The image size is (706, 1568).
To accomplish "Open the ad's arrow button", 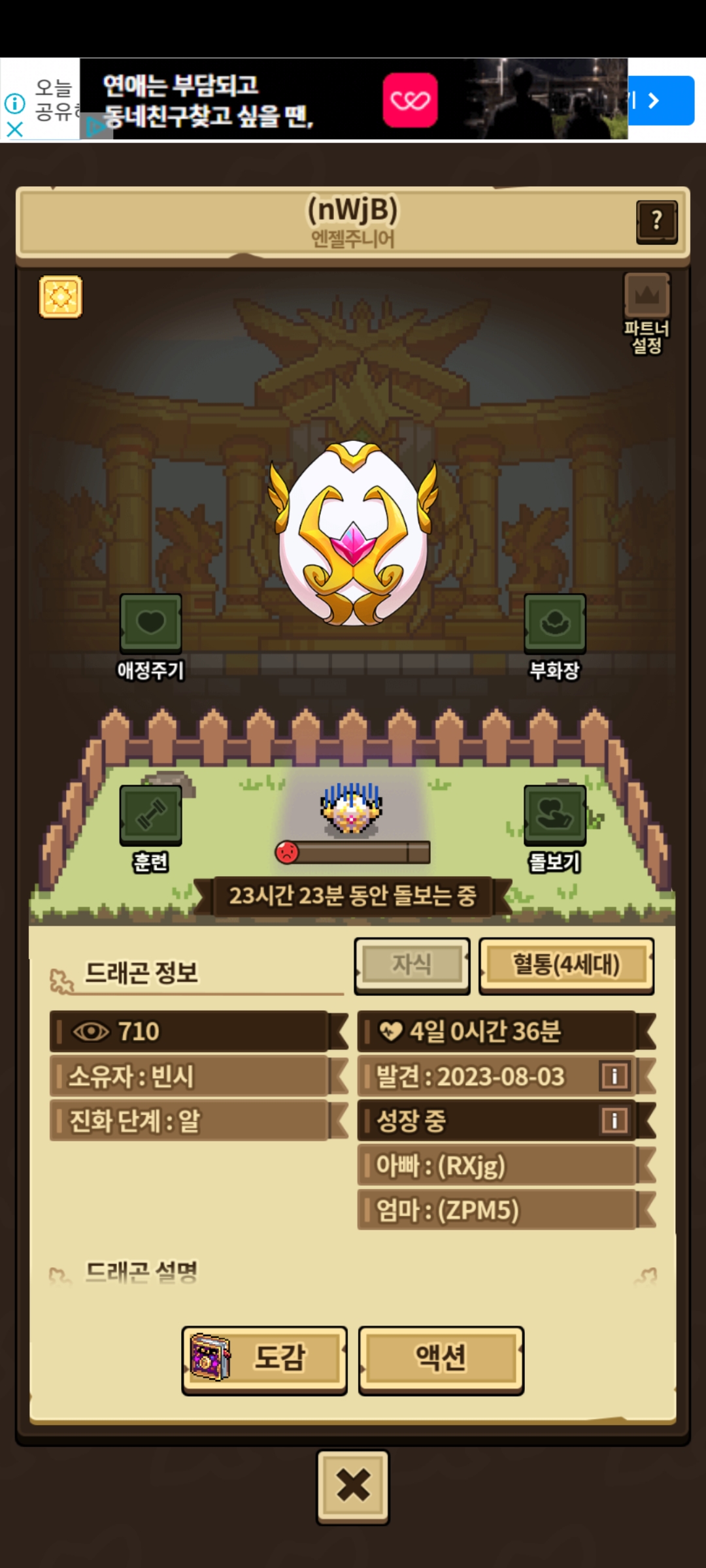I will 660,101.
